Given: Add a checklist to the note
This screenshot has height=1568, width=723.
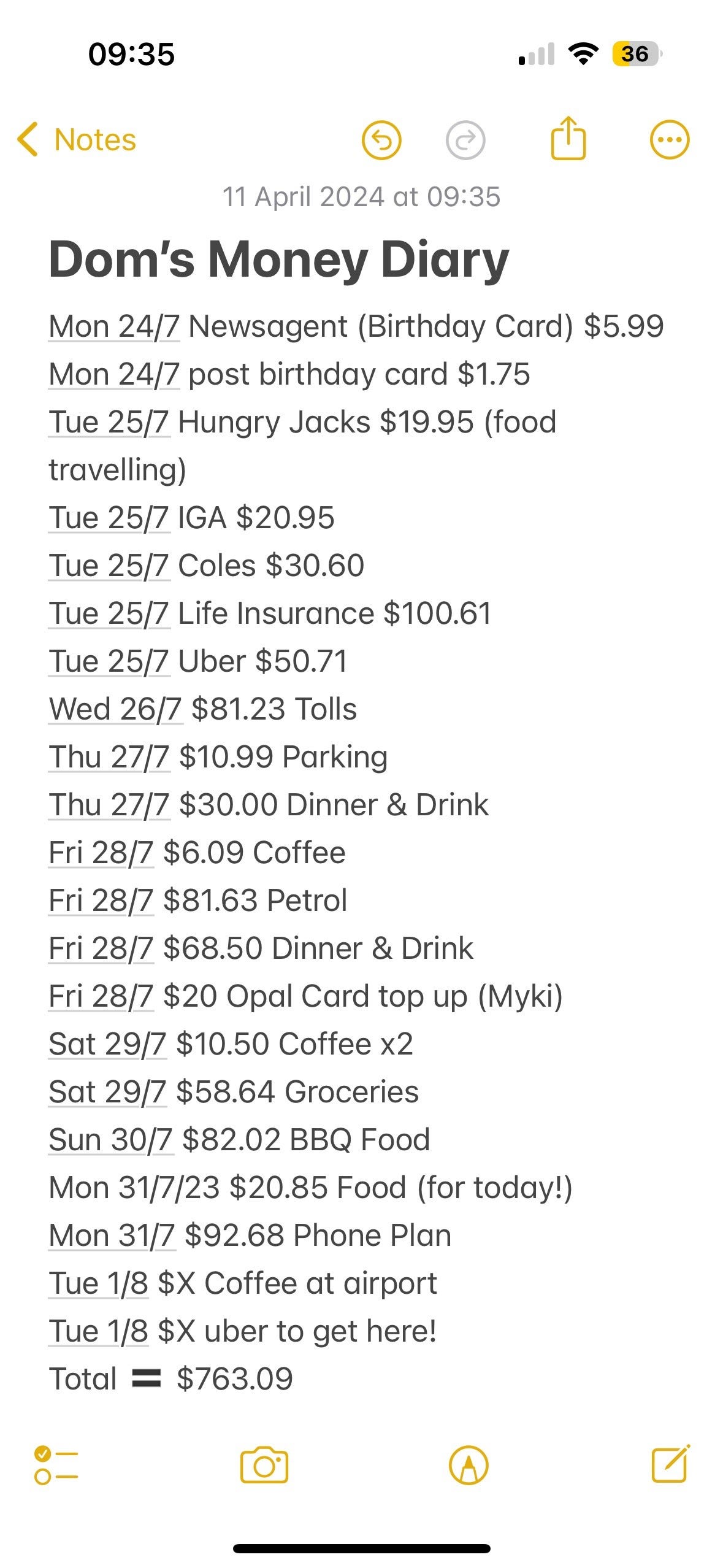Looking at the screenshot, I should pos(56,1465).
